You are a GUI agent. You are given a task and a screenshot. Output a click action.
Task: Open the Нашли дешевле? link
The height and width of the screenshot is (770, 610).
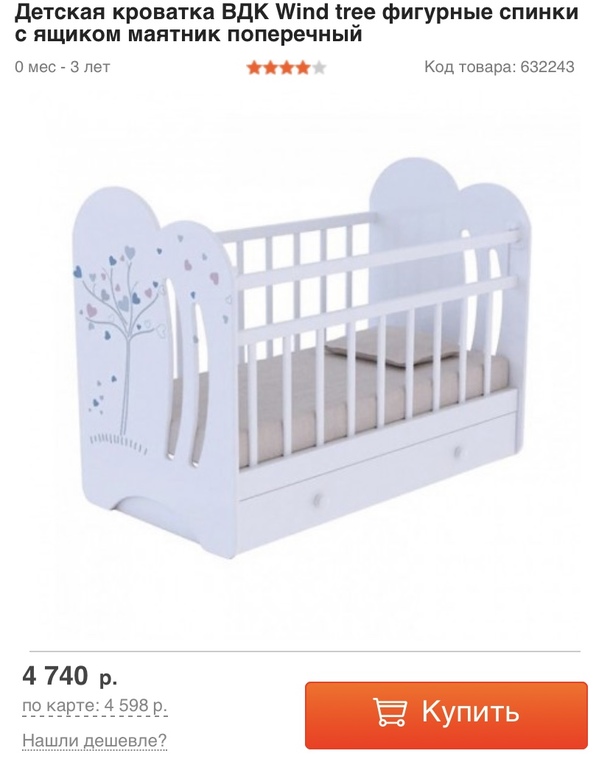pyautogui.click(x=94, y=741)
